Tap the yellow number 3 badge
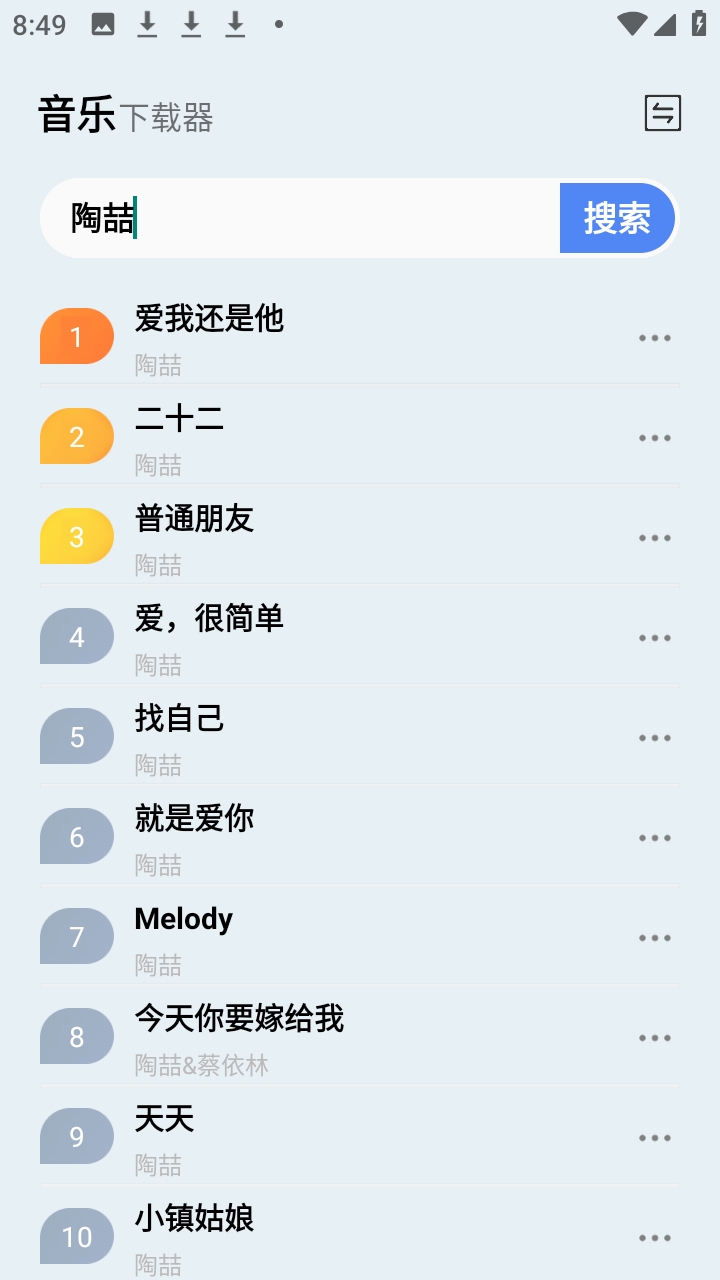 click(76, 536)
